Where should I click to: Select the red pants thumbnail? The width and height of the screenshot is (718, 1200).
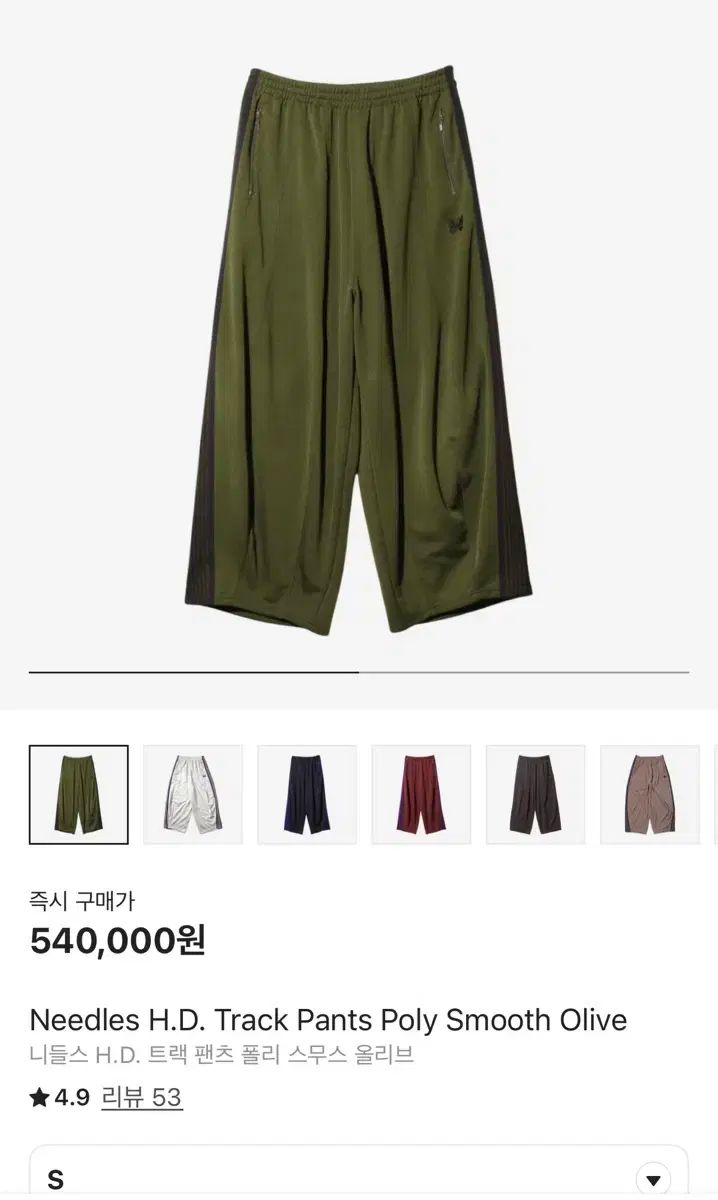pos(421,795)
